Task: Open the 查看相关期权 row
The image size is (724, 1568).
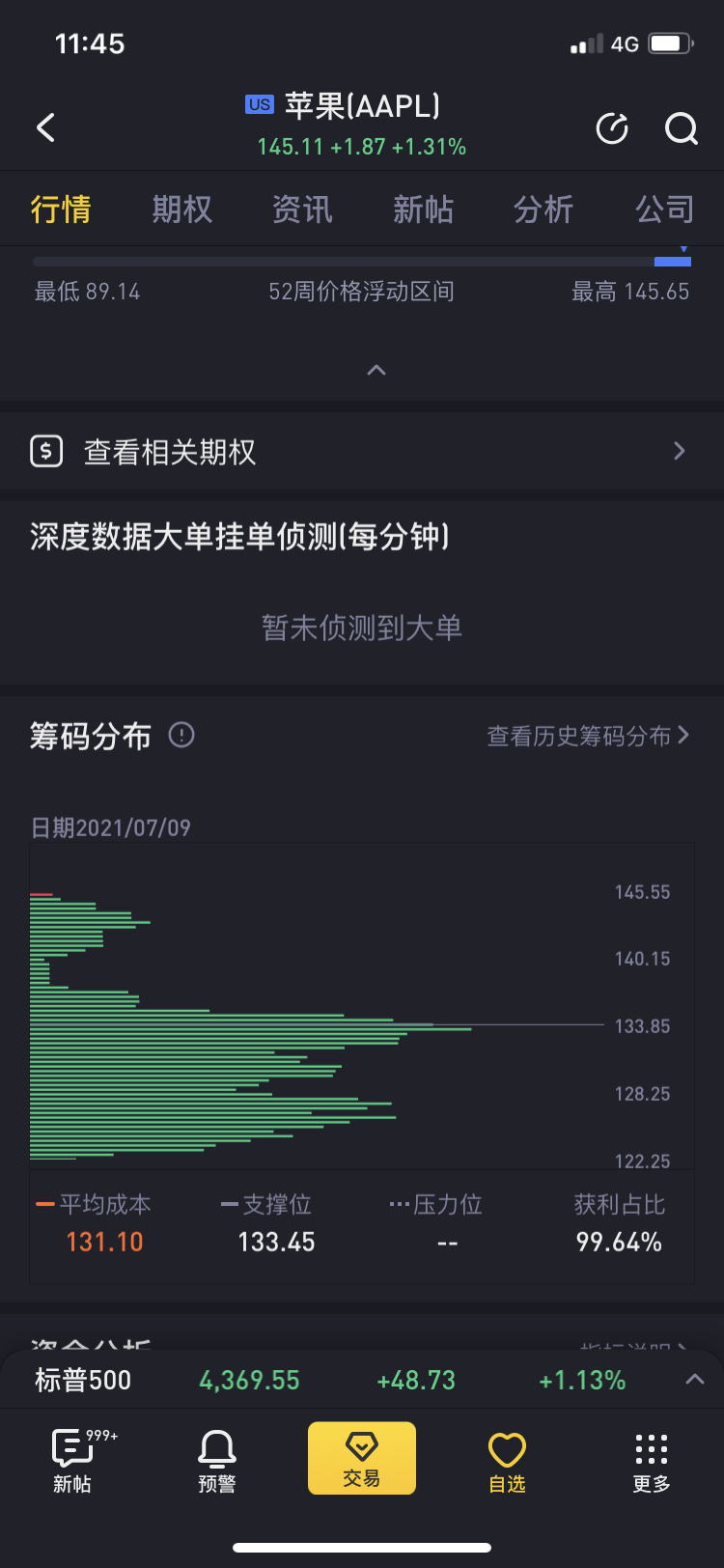Action: point(362,451)
